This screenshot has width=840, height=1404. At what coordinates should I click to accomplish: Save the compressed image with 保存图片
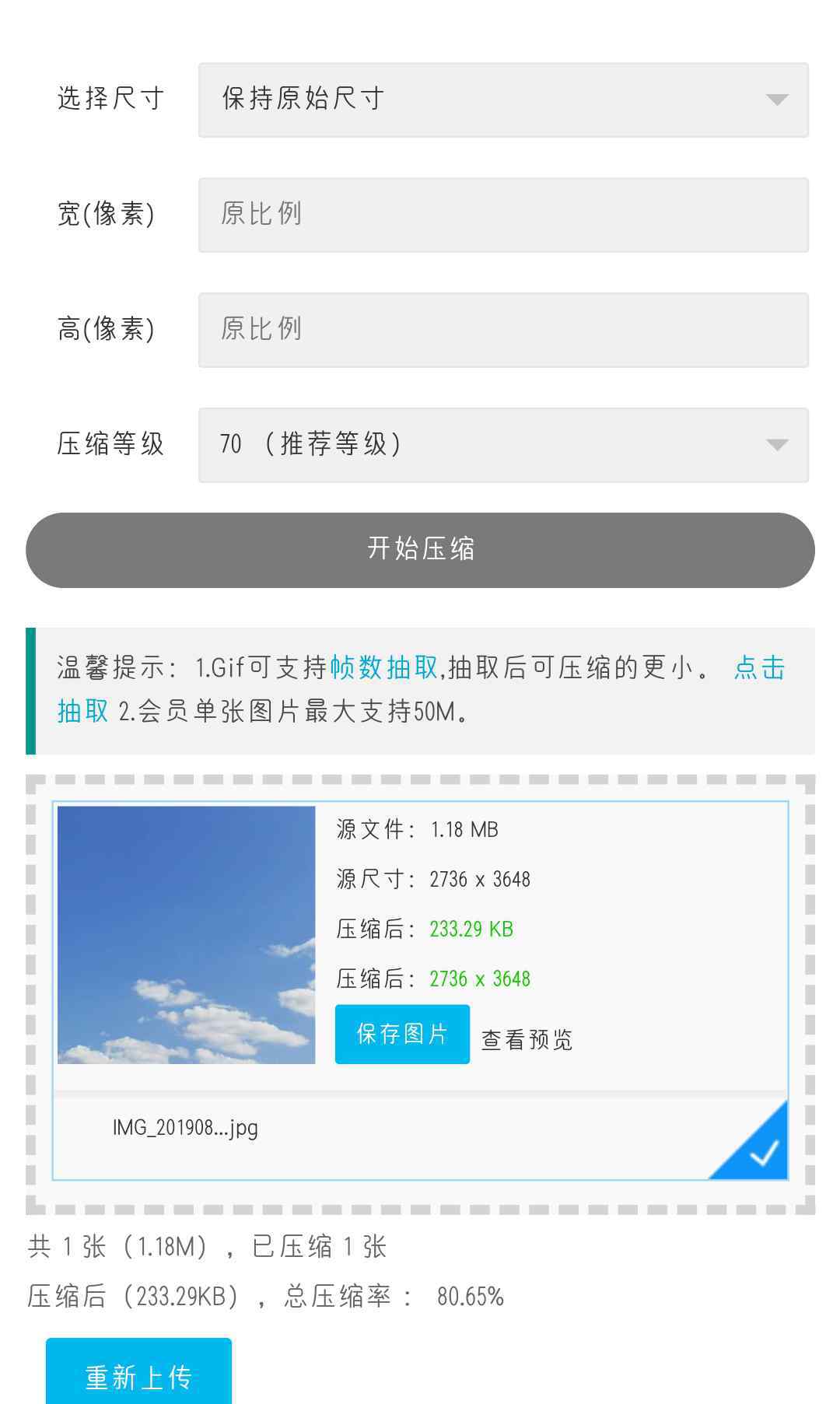click(402, 1034)
